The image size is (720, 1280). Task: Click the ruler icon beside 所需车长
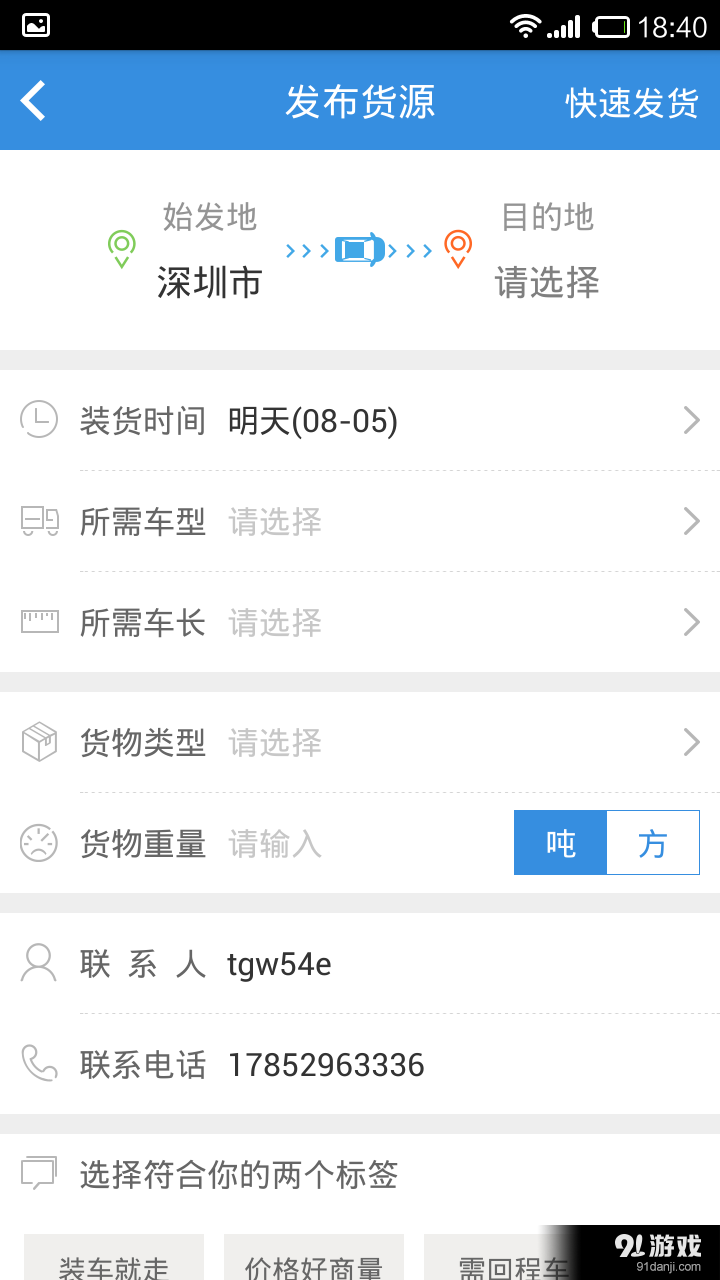(x=39, y=622)
